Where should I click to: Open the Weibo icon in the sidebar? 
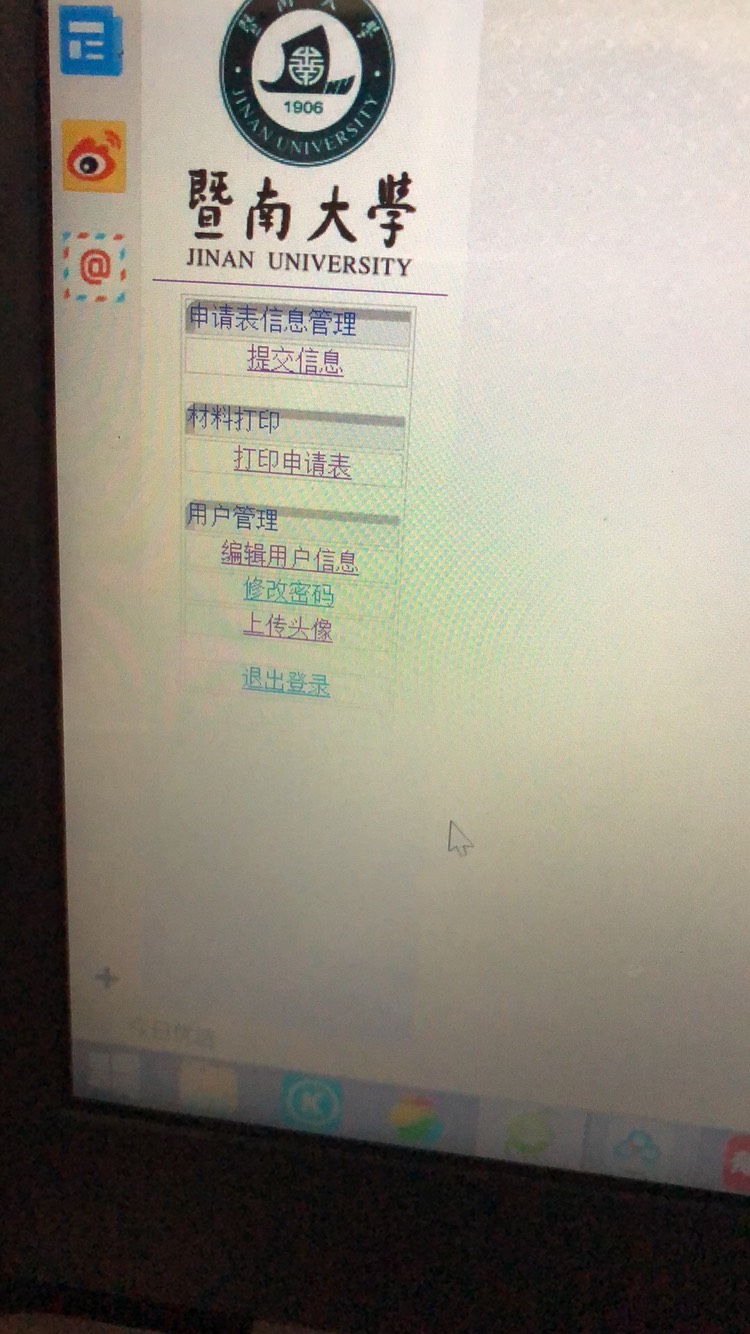point(94,157)
